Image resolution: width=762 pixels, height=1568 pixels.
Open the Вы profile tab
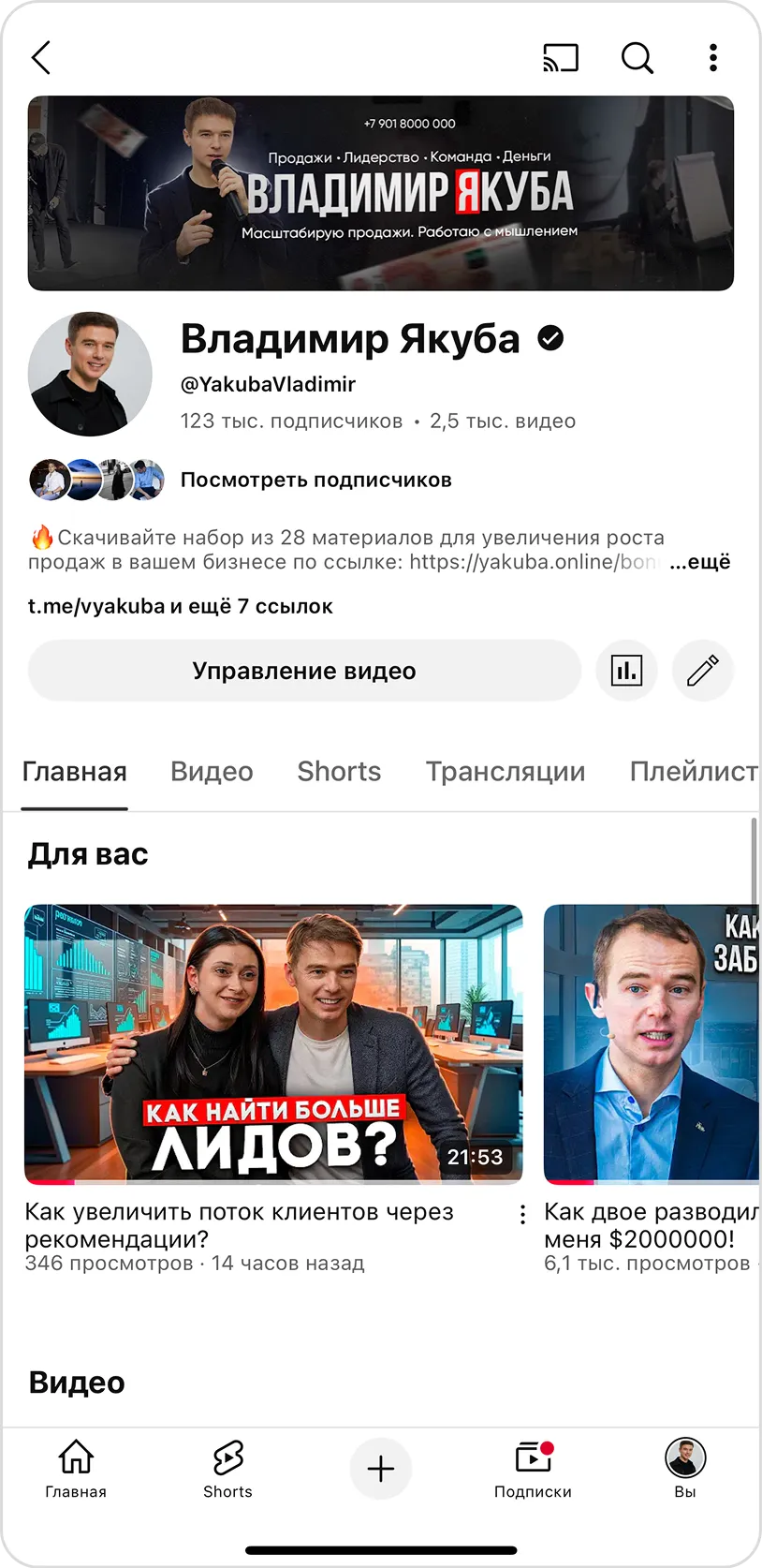pyautogui.click(x=685, y=1469)
